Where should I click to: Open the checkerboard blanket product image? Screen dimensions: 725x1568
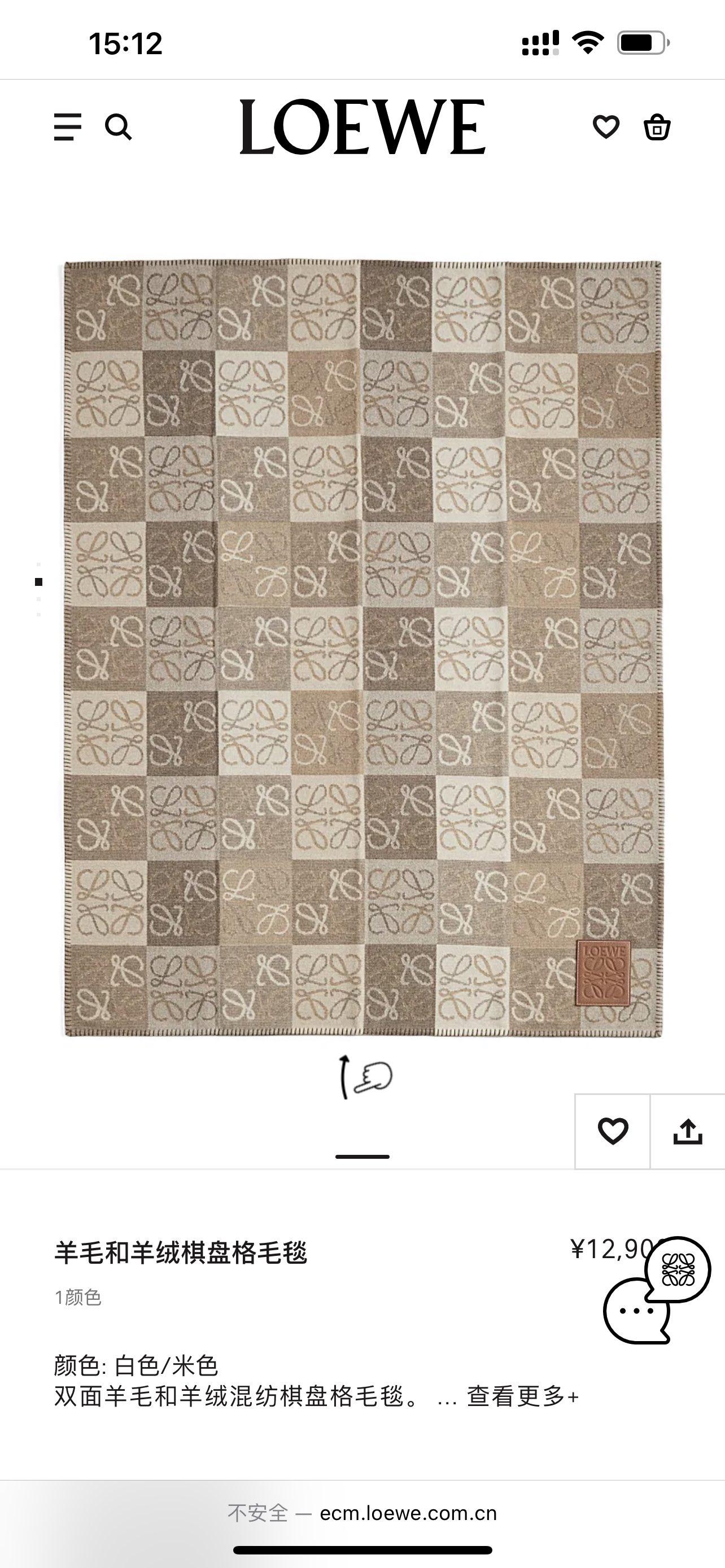[x=362, y=649]
